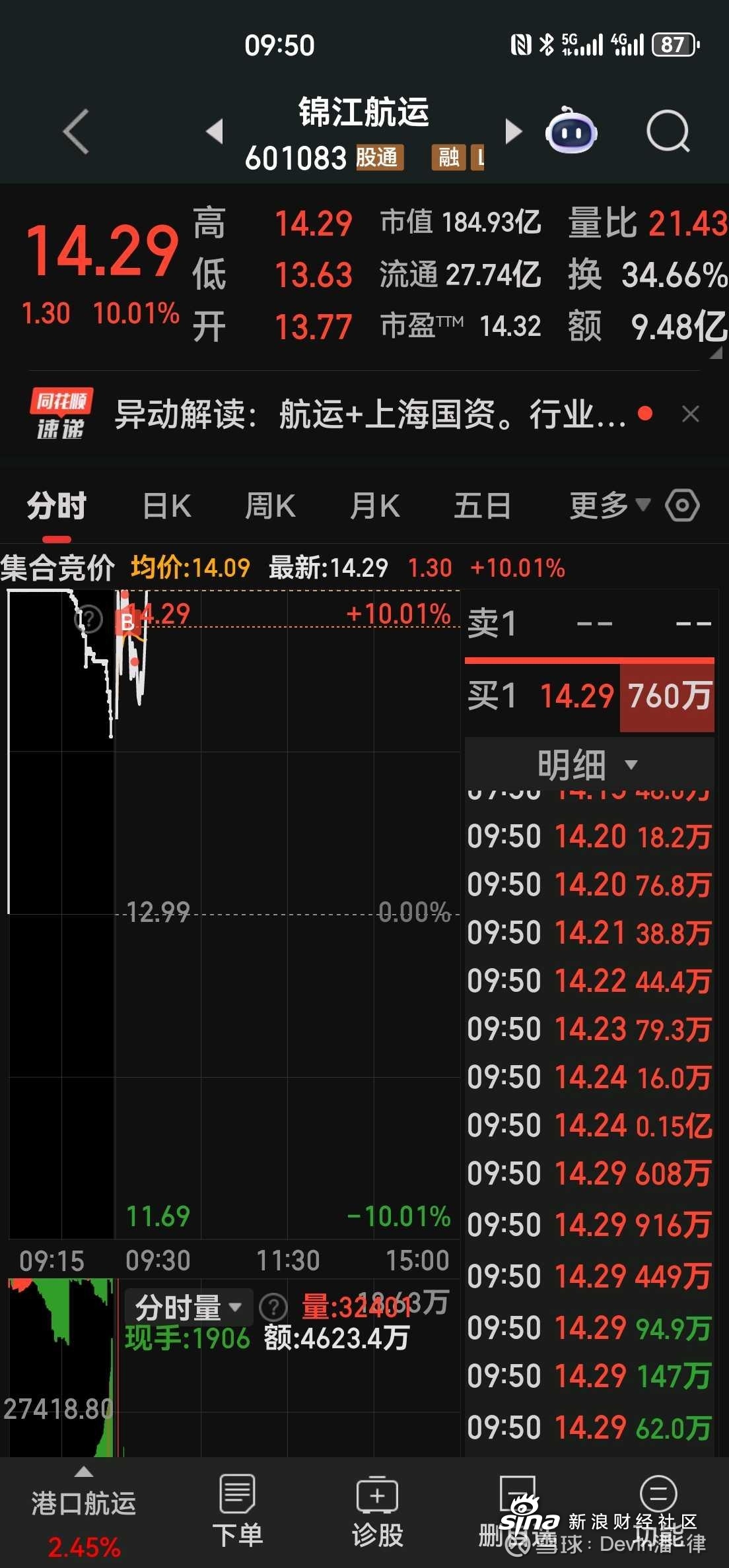The width and height of the screenshot is (729, 1568).
Task: Open the 异动解读 news banner
Action: [x=370, y=414]
